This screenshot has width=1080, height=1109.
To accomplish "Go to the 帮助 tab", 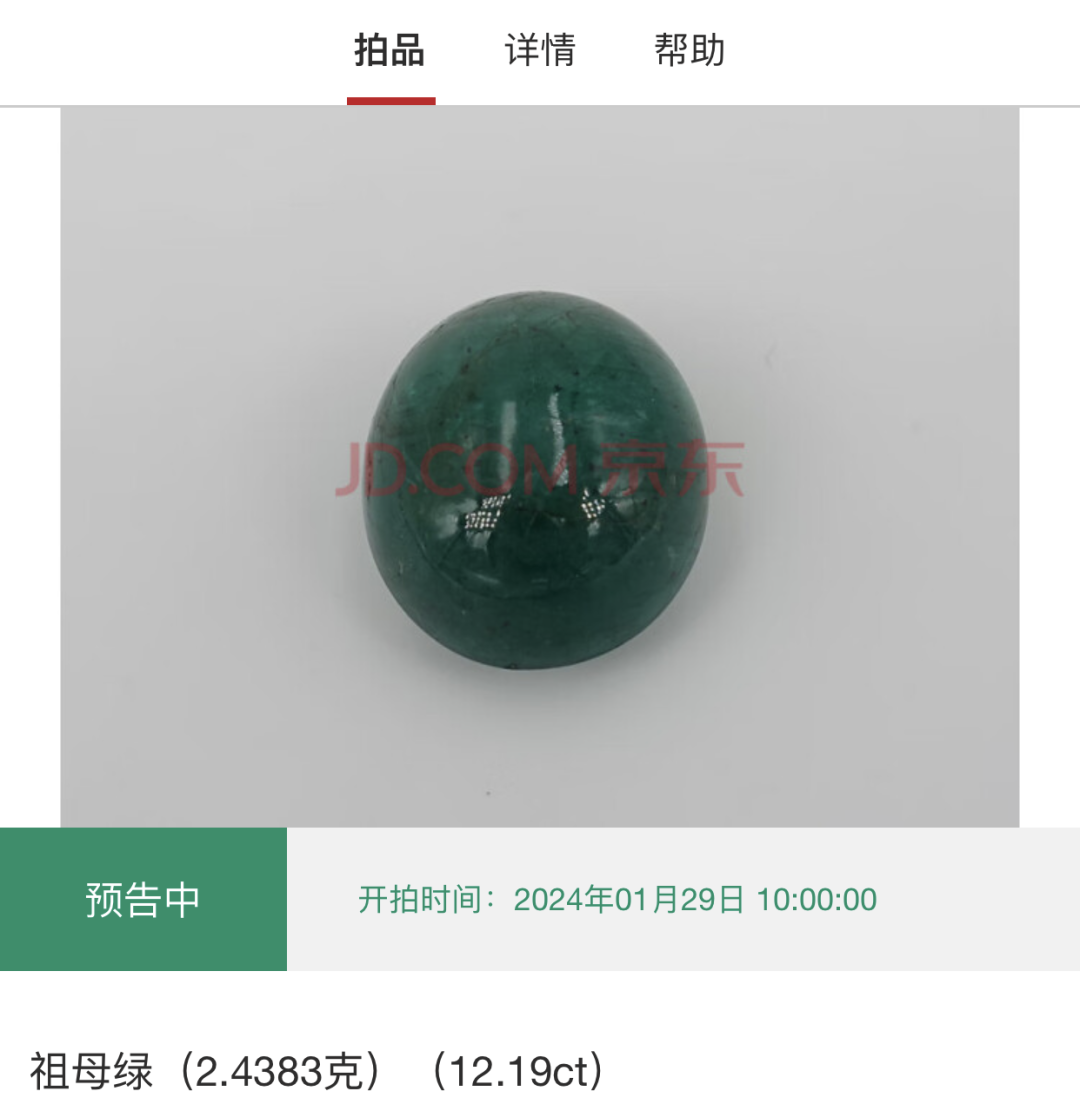I will (x=689, y=50).
